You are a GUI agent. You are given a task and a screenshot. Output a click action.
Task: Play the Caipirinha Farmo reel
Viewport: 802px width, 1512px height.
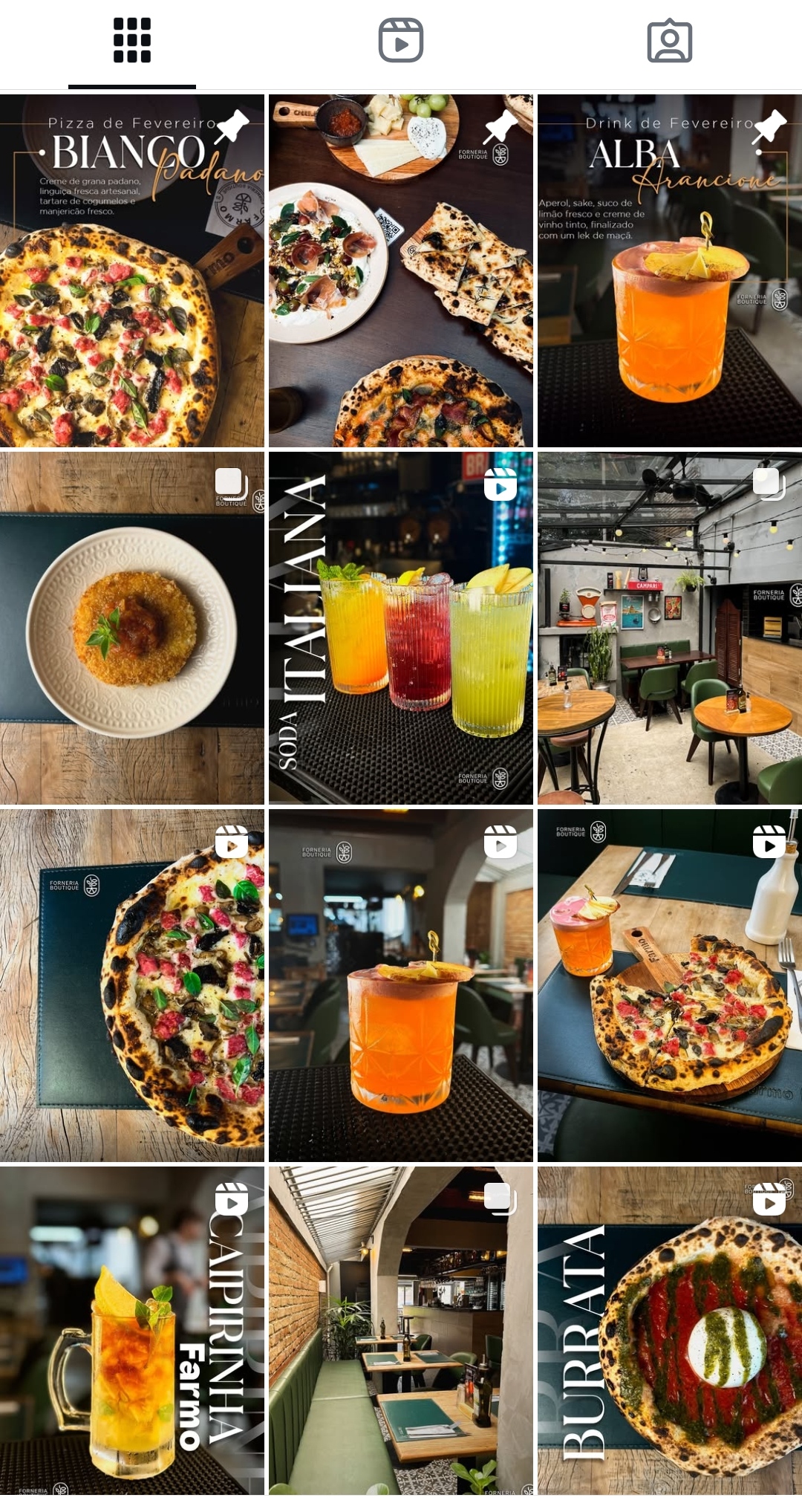click(132, 1330)
